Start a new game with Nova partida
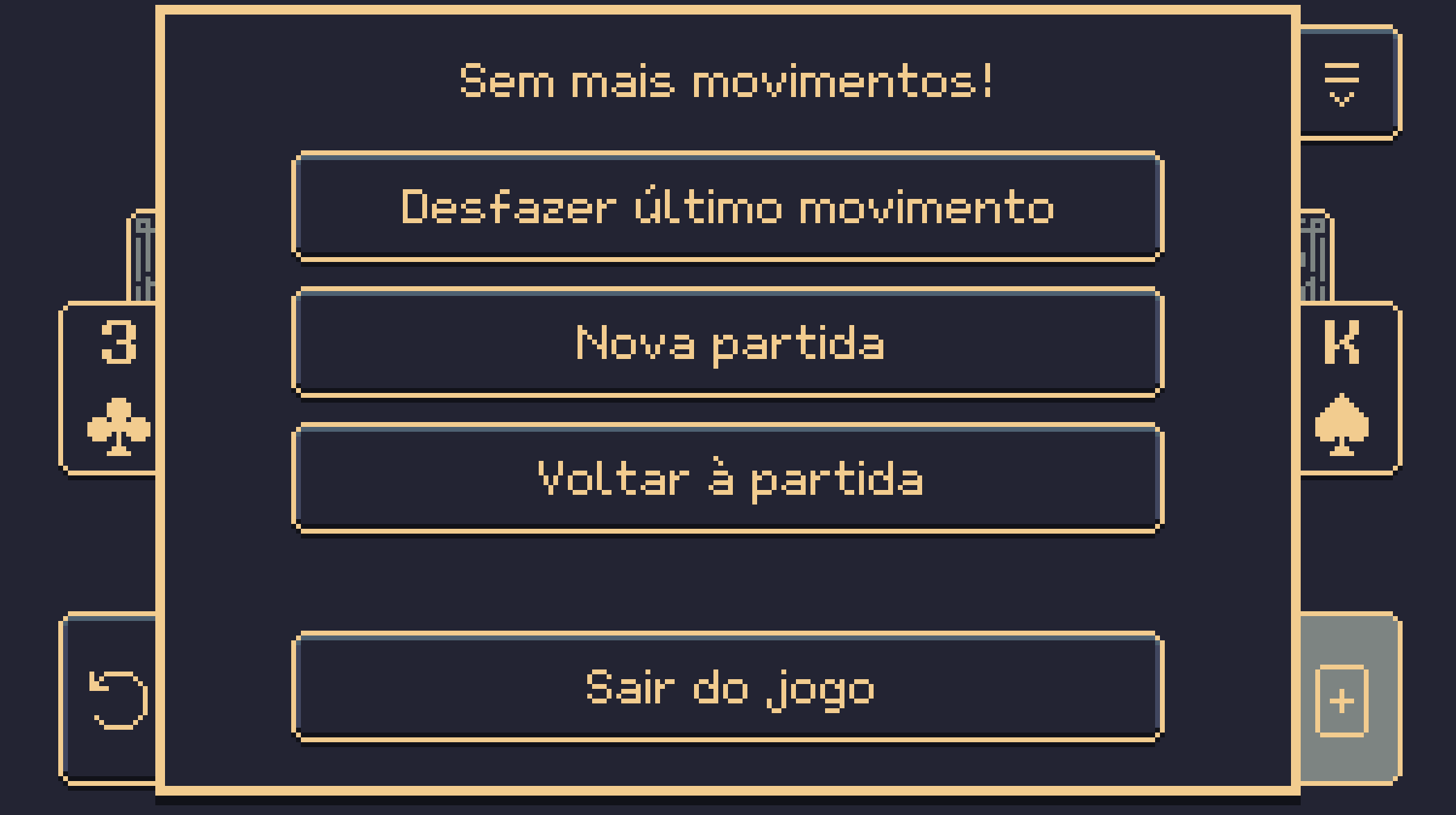The width and height of the screenshot is (1456, 815). point(727,342)
